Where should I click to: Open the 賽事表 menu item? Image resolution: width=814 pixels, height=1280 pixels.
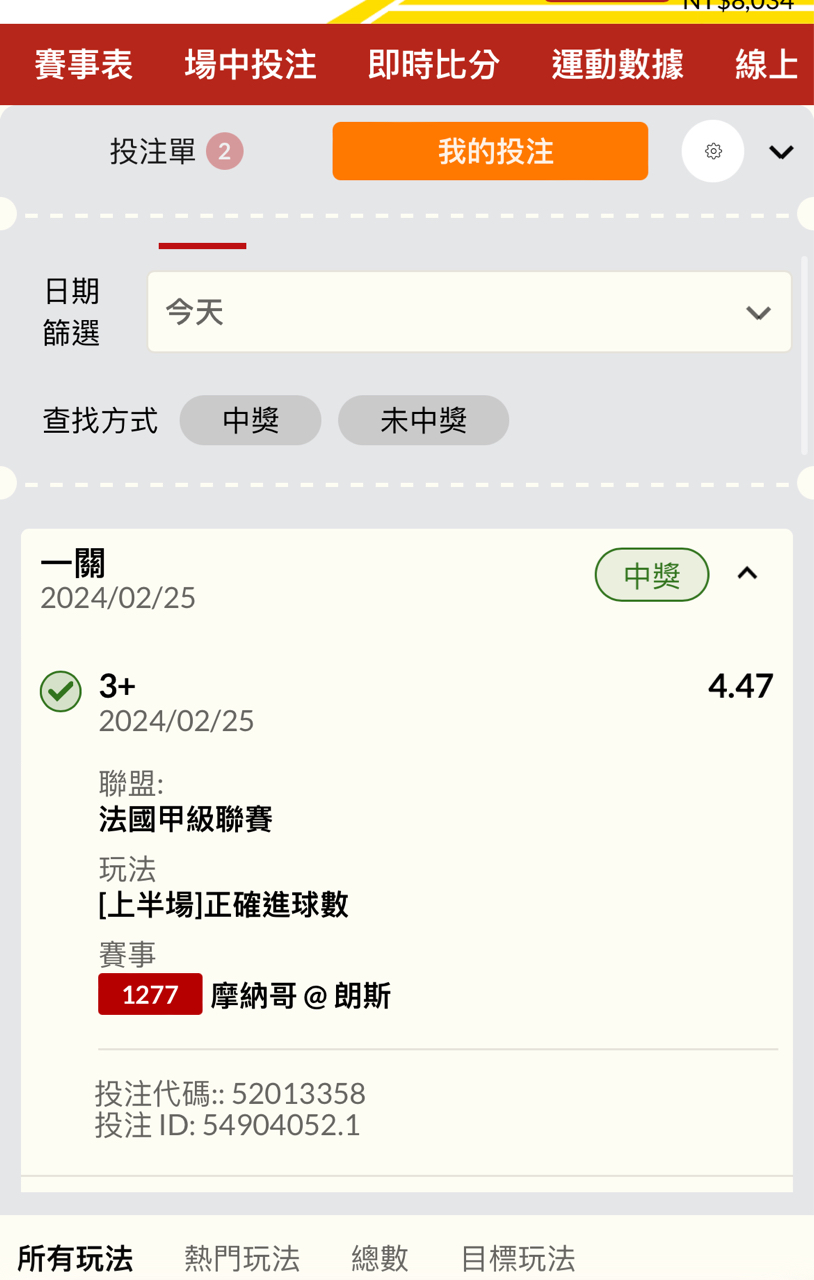(x=83, y=65)
